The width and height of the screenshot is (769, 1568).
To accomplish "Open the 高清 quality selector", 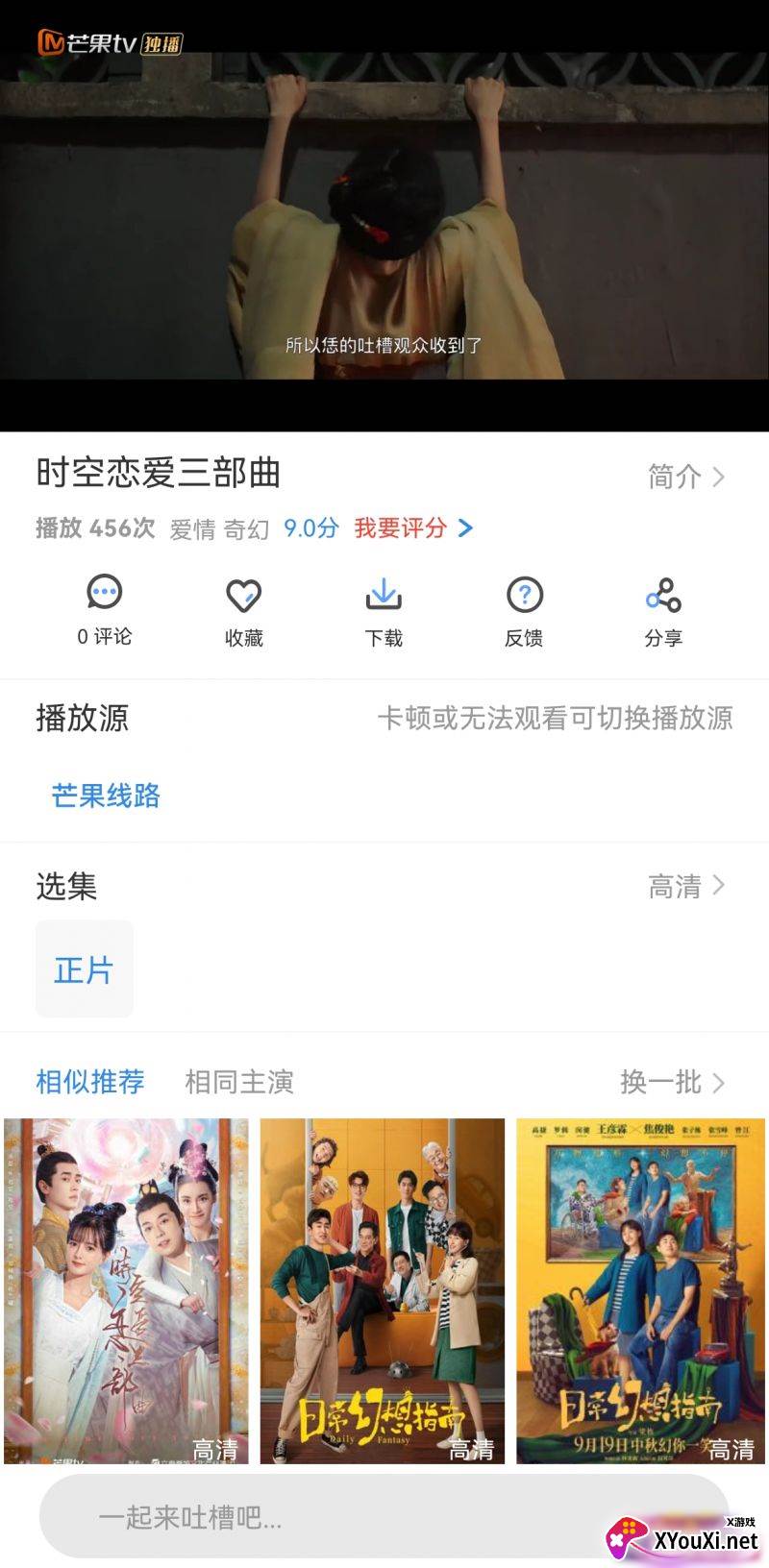I will pyautogui.click(x=685, y=886).
